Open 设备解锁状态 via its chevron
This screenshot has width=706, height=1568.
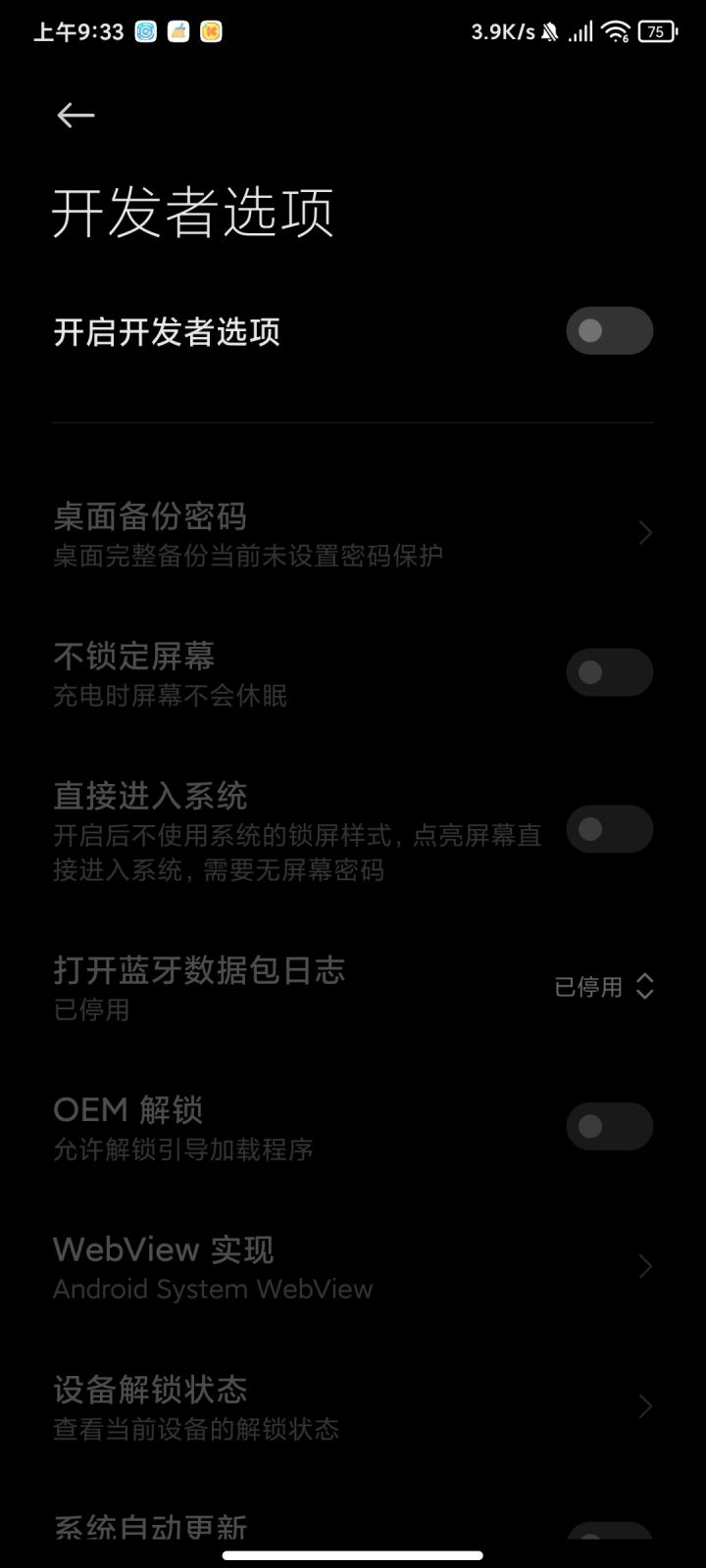pos(644,1405)
